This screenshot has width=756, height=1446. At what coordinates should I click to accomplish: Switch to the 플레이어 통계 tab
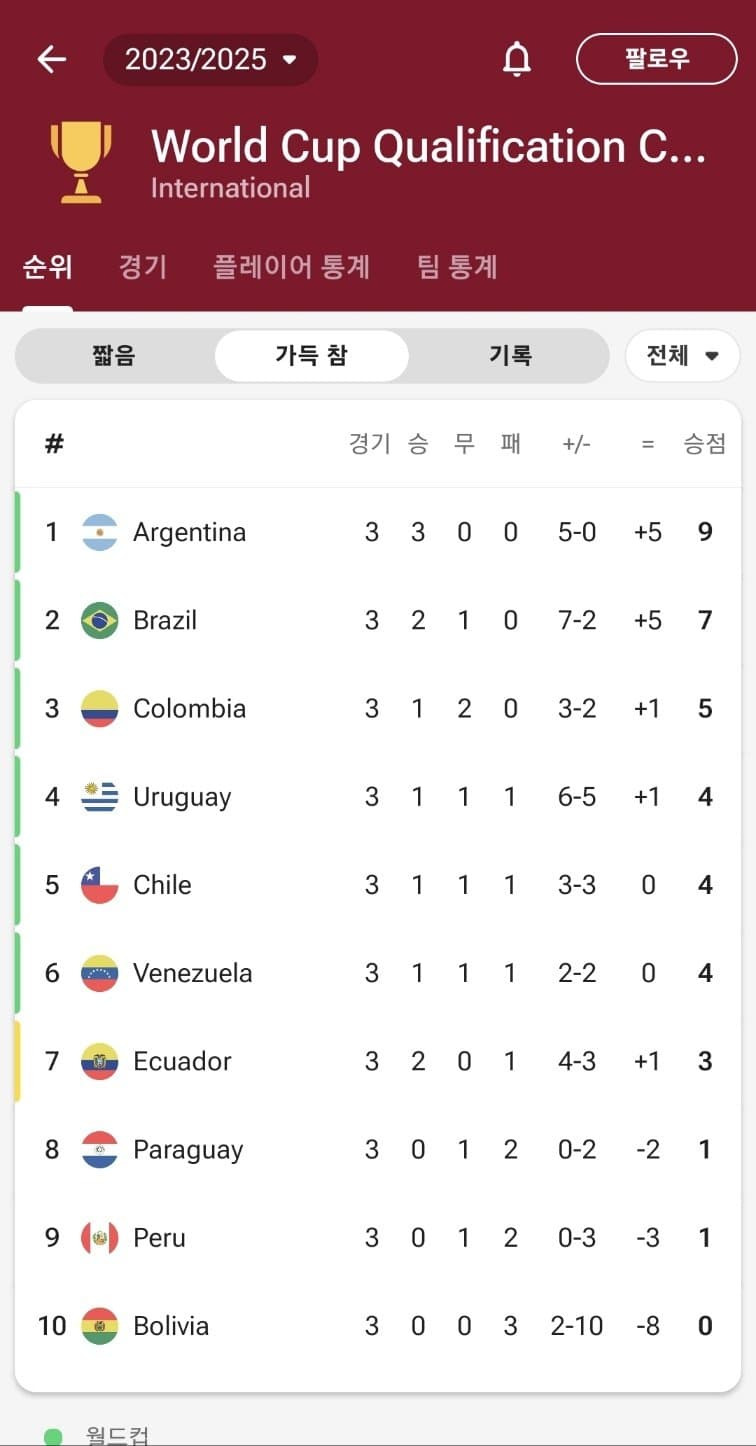click(x=292, y=267)
